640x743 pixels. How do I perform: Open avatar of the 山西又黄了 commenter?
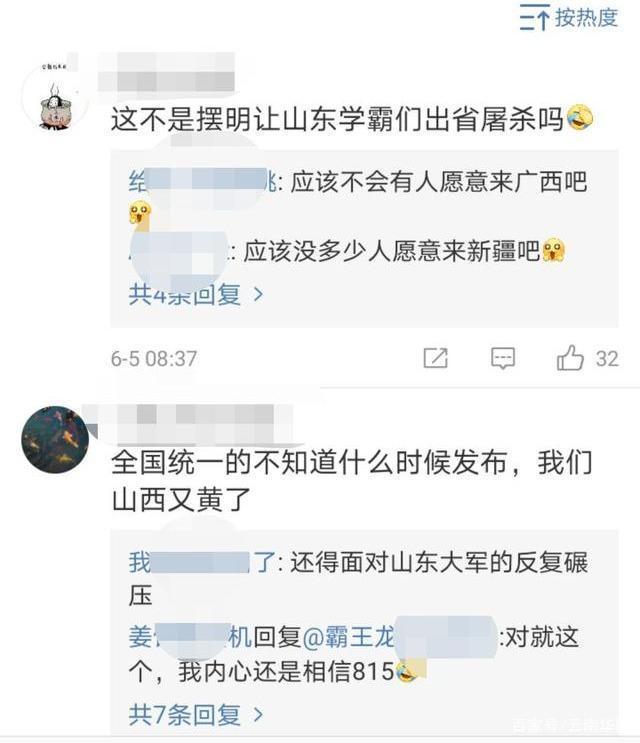(54, 440)
